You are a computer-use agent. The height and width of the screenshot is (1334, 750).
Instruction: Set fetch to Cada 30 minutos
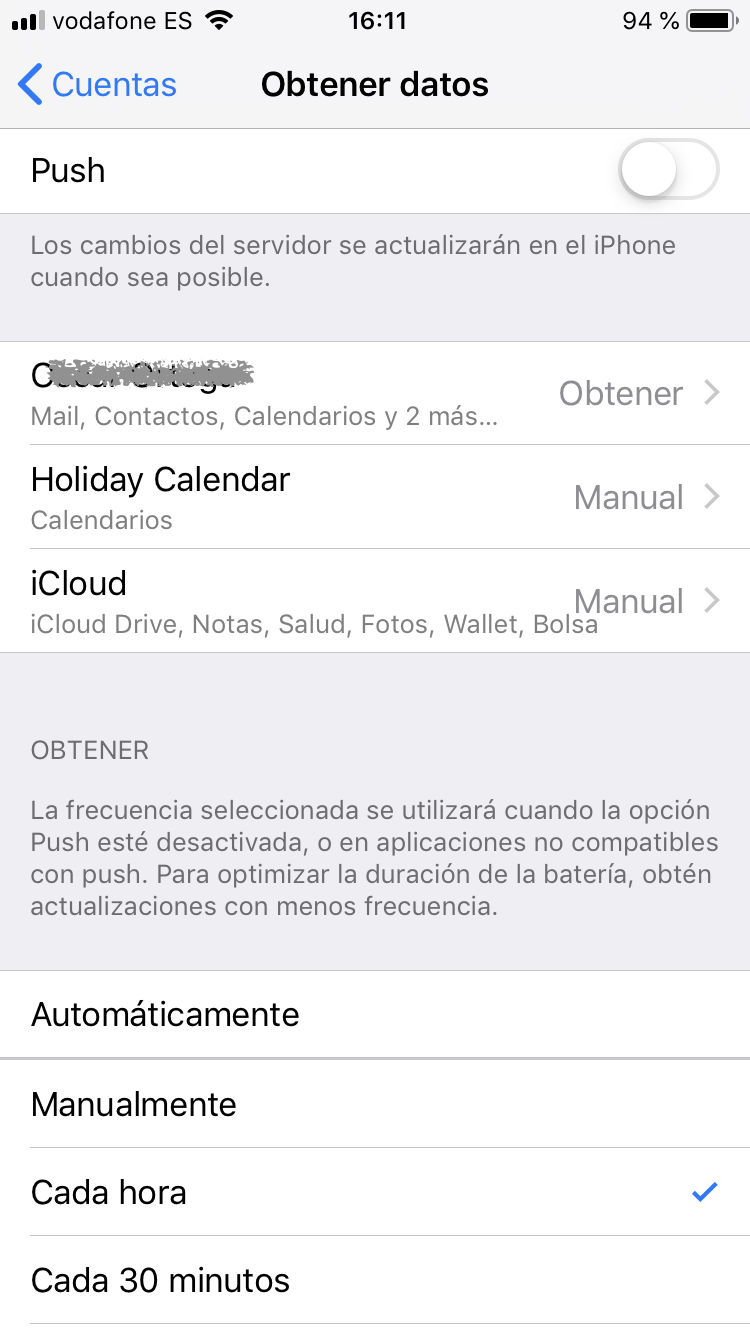click(x=375, y=1280)
